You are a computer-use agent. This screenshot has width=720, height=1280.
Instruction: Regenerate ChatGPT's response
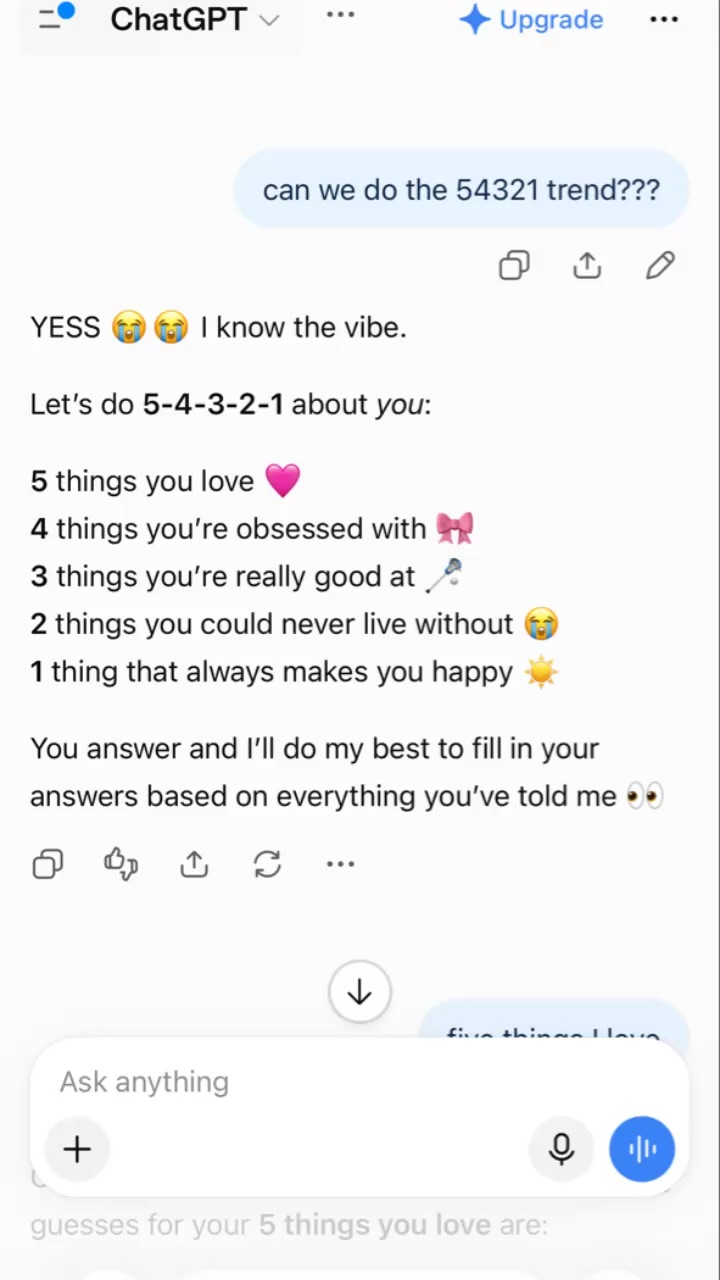[x=267, y=864]
